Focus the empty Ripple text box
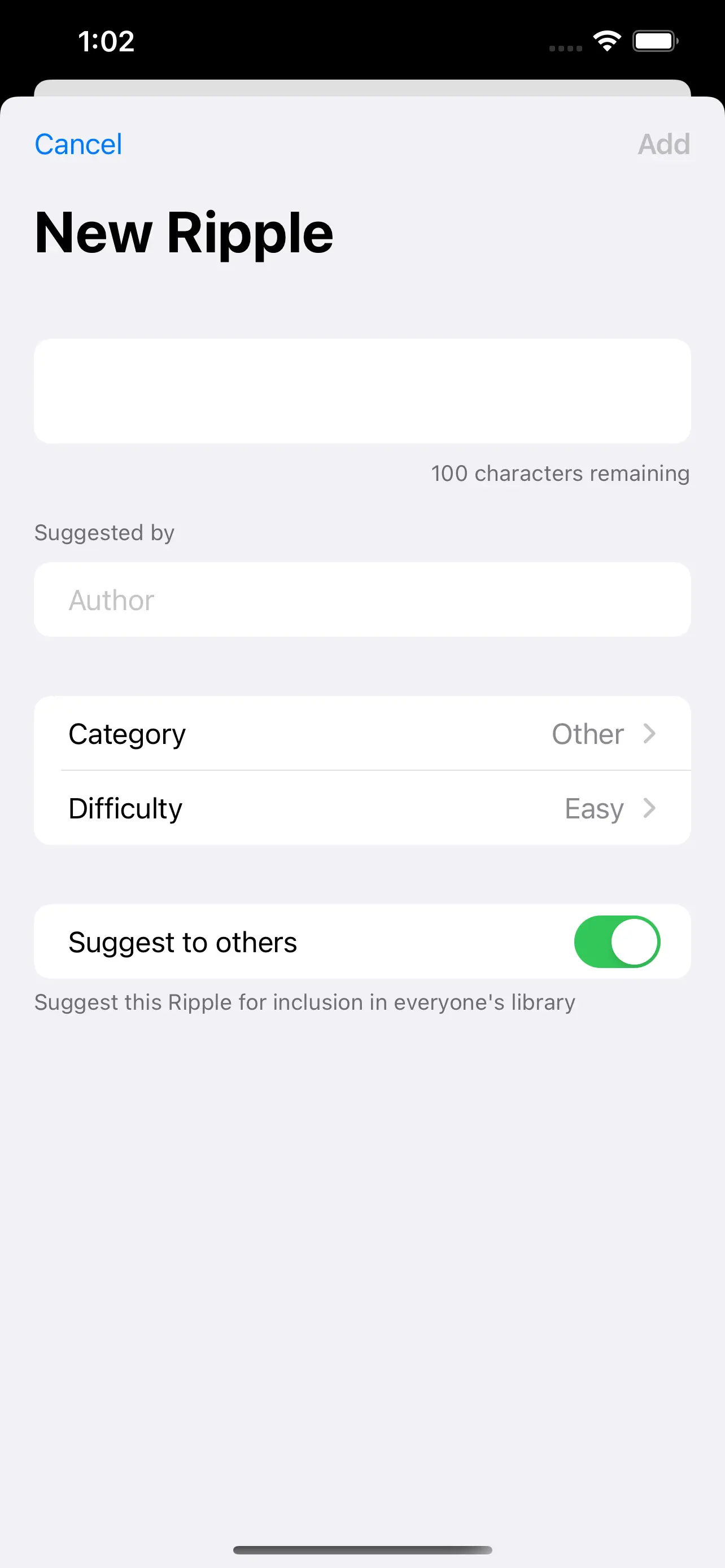The image size is (725, 1568). [362, 391]
